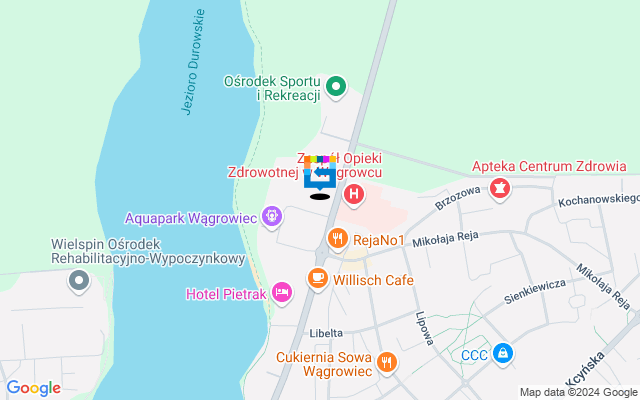Tap the blue location marker with arrow
Viewport: 640px width, 400px height.
(319, 174)
